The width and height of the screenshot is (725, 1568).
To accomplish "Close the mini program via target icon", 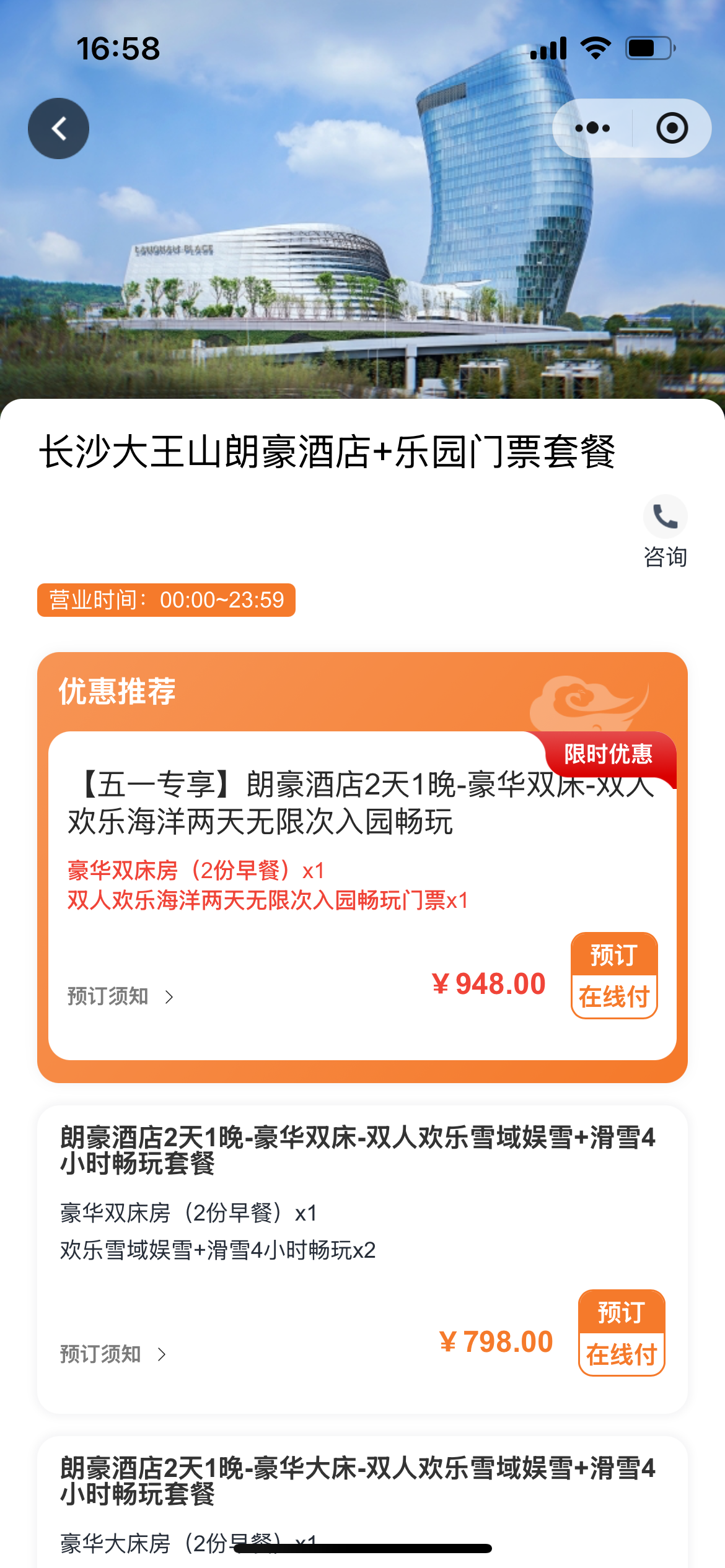I will [x=672, y=128].
